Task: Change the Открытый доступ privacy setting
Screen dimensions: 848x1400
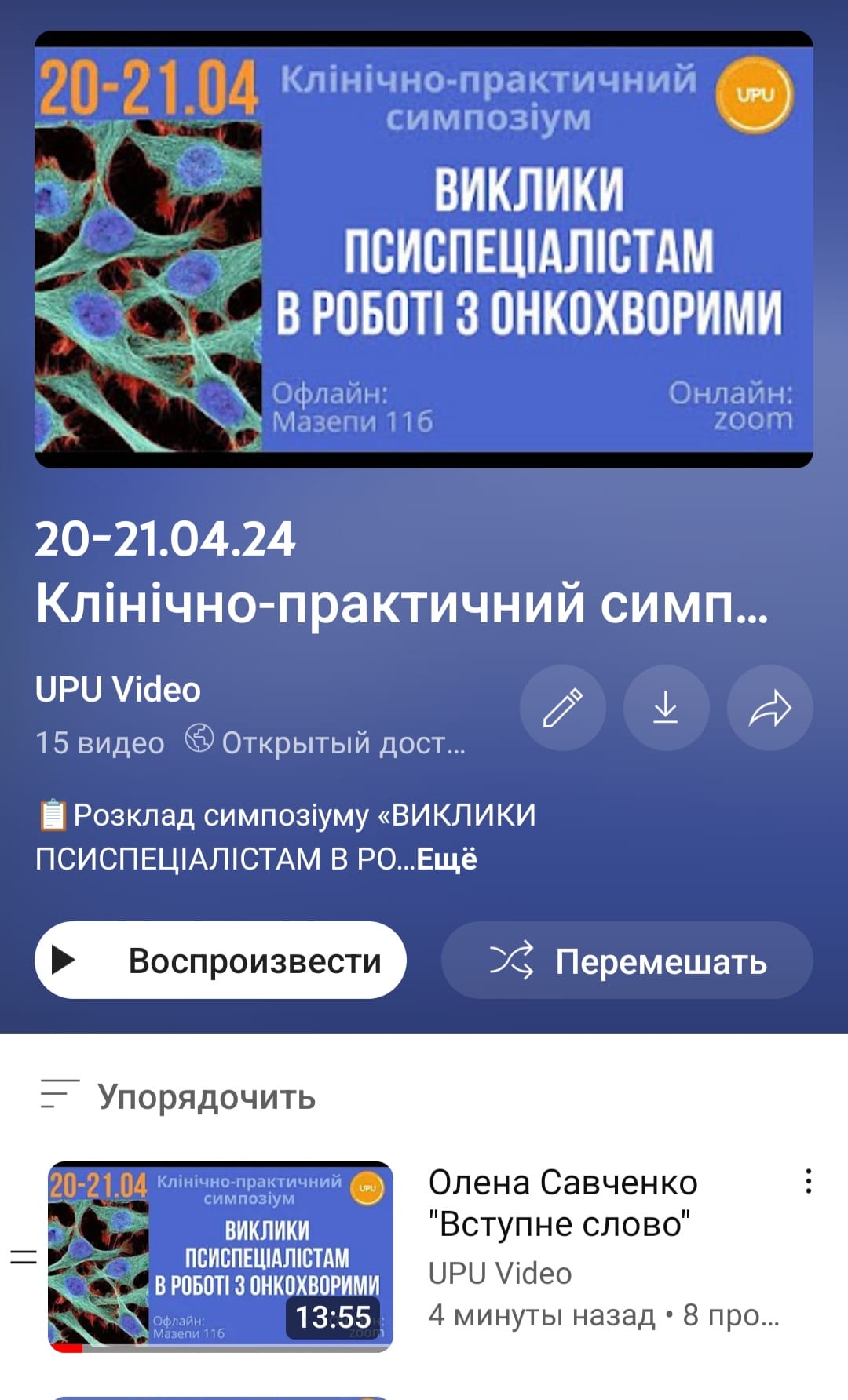Action: click(x=326, y=742)
